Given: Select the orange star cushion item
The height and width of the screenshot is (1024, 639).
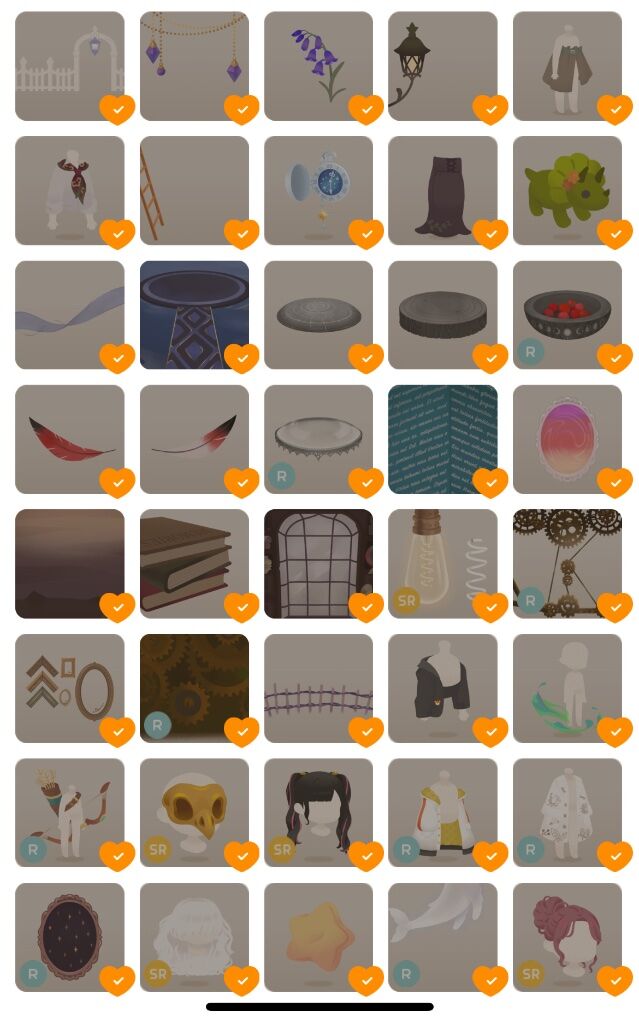Looking at the screenshot, I should (318, 936).
